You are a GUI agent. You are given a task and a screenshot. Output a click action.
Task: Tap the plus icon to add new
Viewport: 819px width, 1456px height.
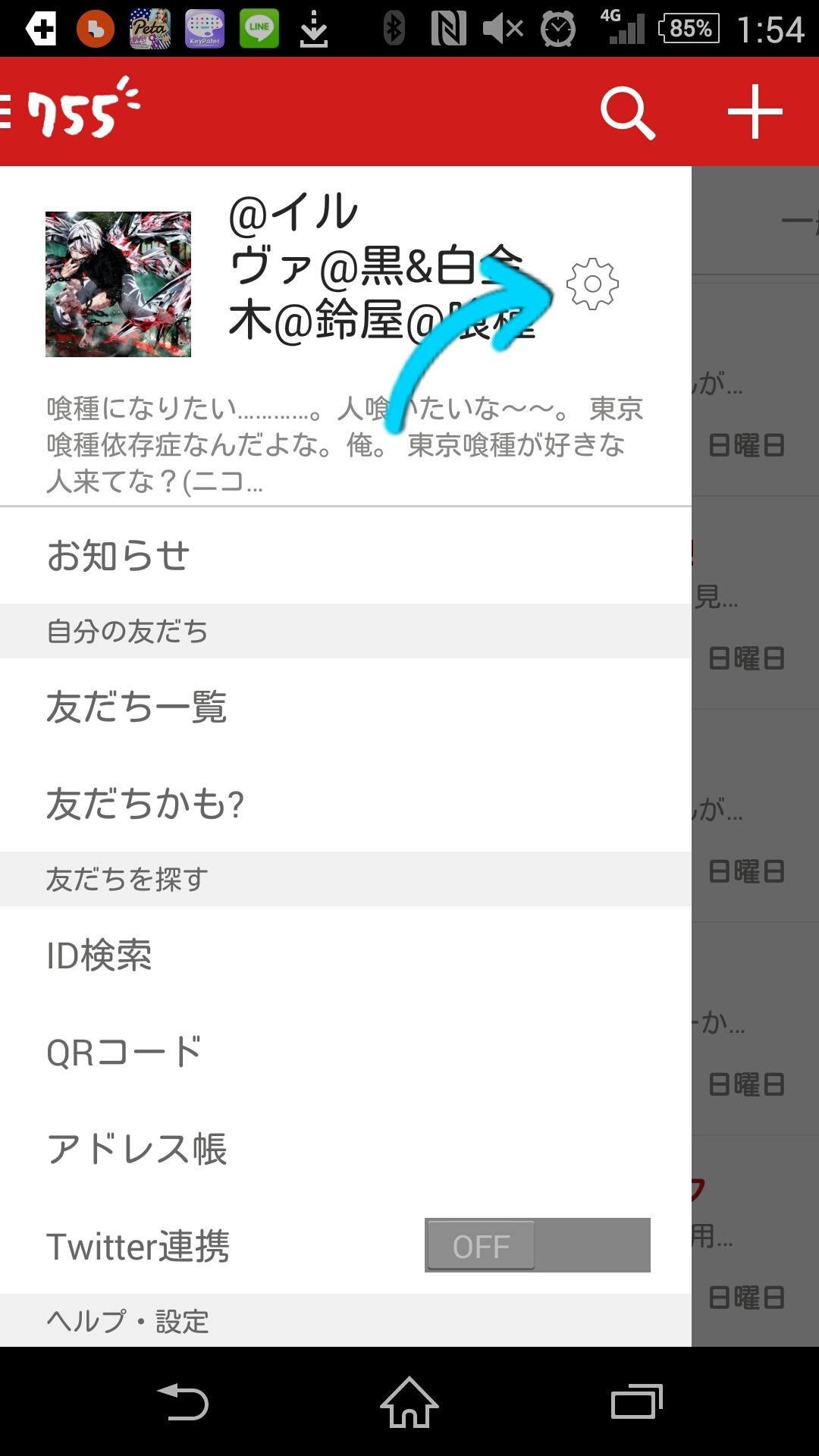[755, 112]
